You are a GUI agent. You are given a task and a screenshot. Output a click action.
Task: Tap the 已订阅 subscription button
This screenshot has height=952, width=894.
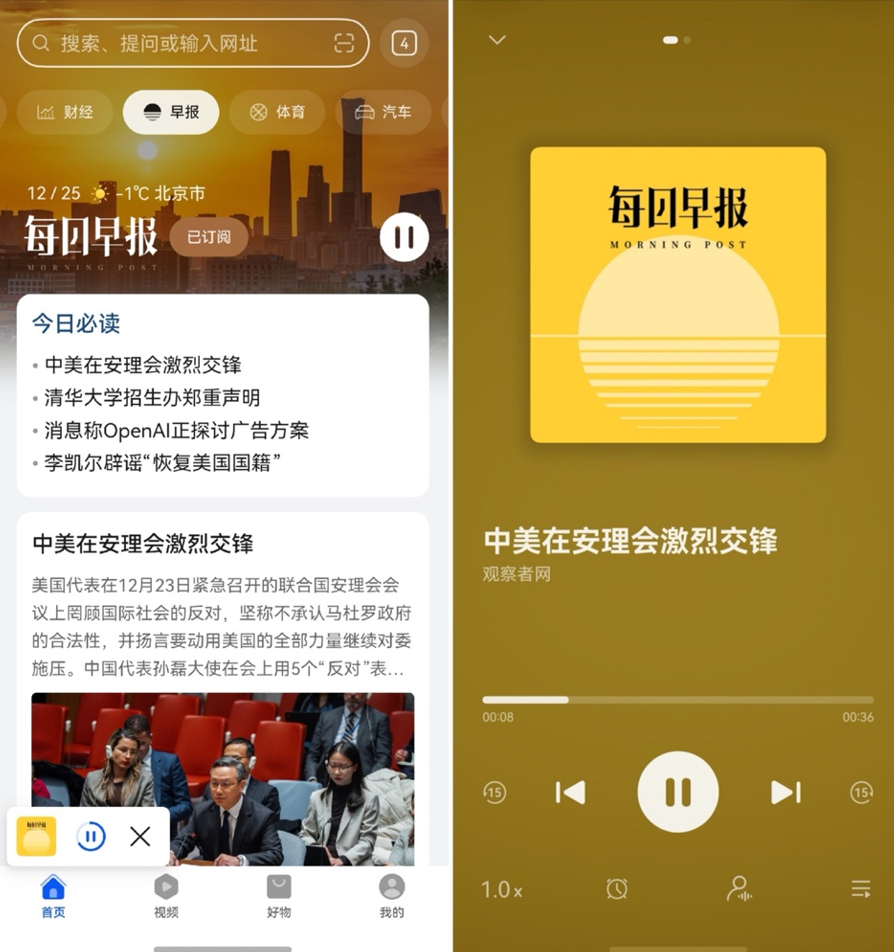(x=209, y=237)
